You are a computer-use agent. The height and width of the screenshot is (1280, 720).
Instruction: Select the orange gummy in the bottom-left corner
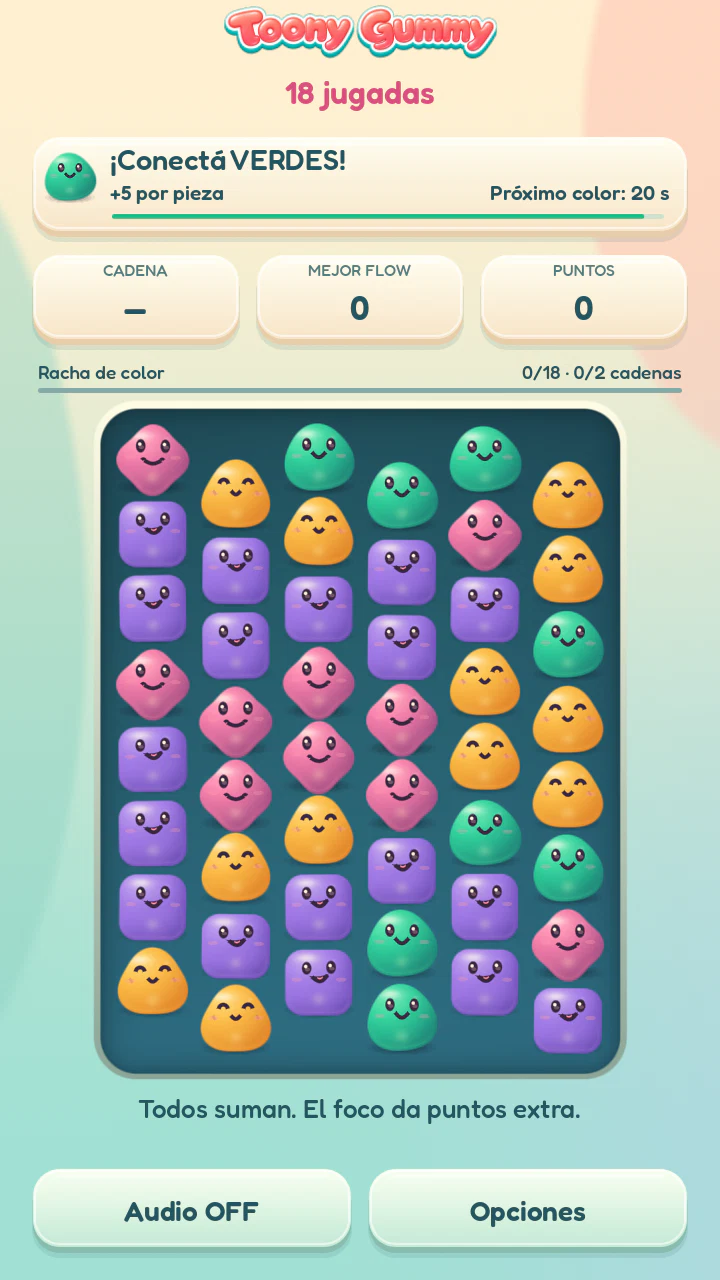[x=153, y=980]
